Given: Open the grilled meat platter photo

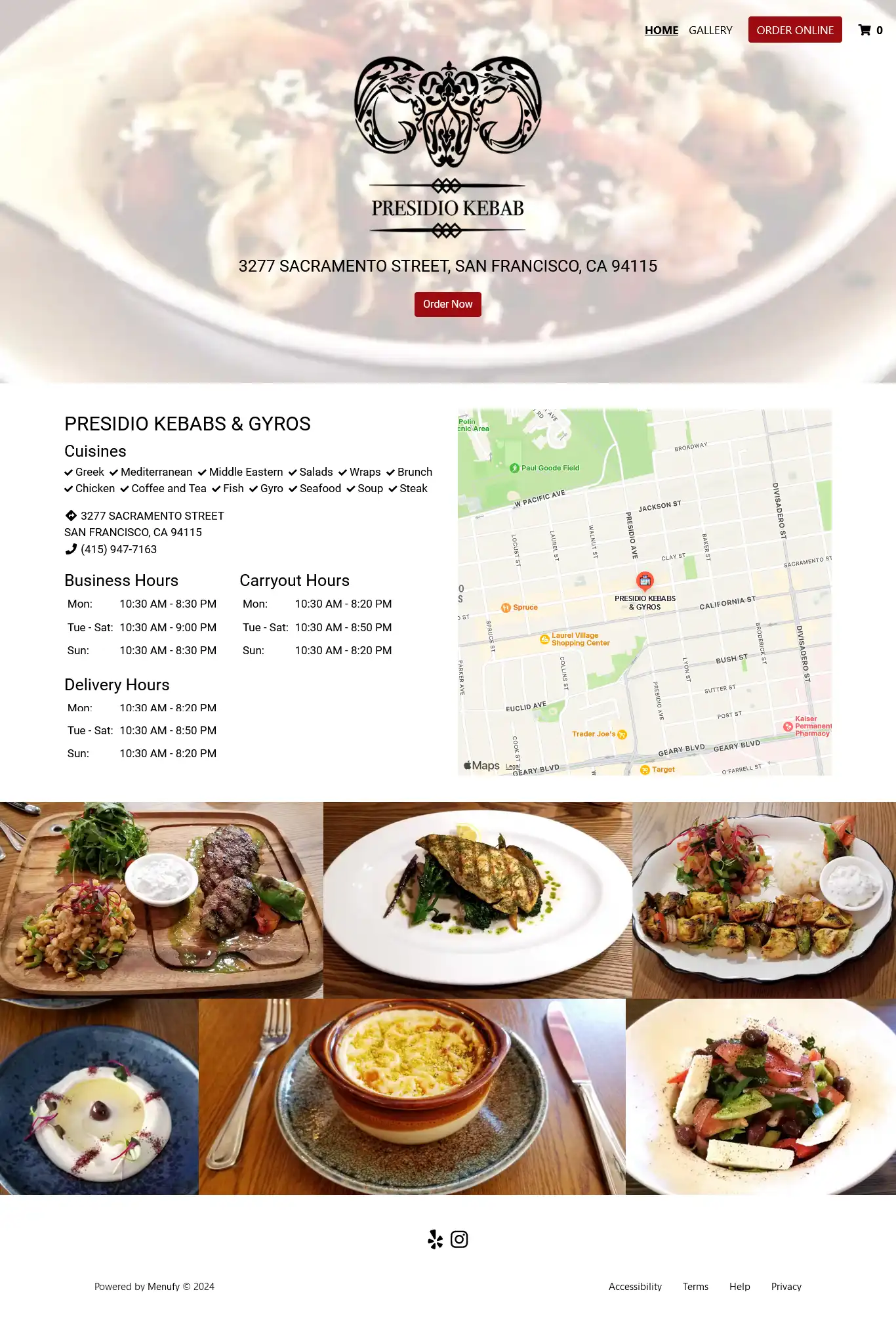Looking at the screenshot, I should [x=161, y=900].
